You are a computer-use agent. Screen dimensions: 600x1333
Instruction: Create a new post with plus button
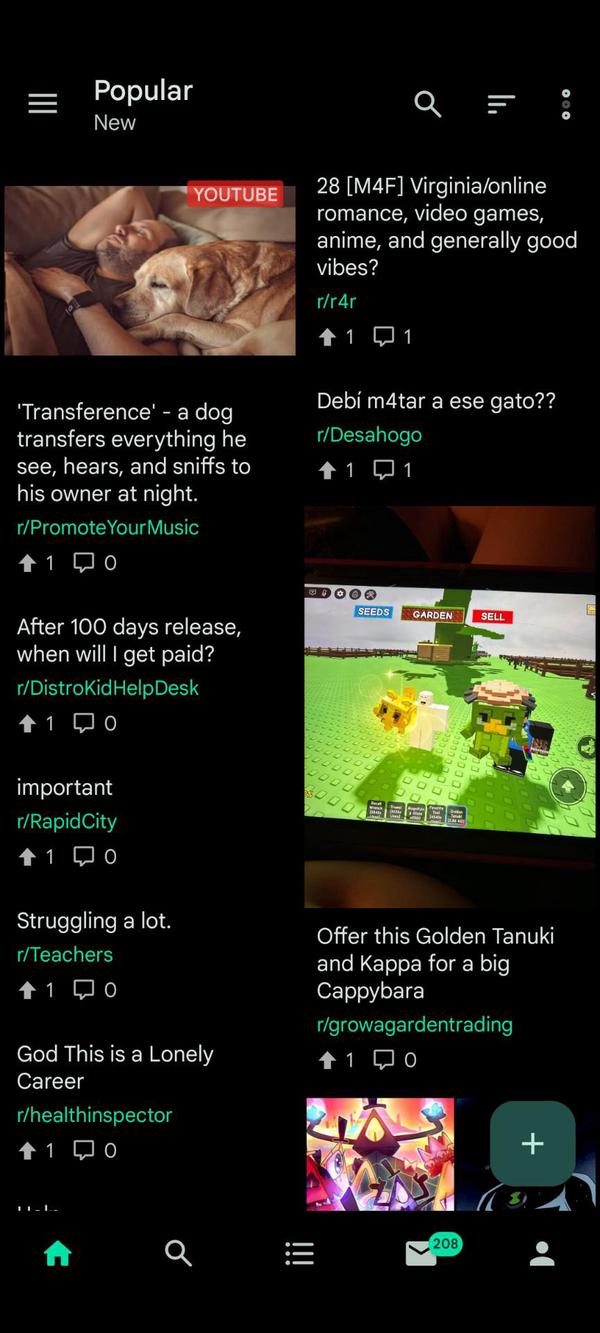pyautogui.click(x=532, y=1144)
